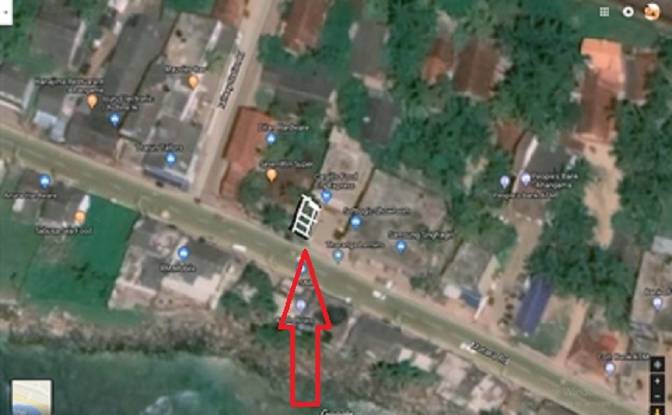The width and height of the screenshot is (672, 415).
Task: Open the Google apps grid
Action: click(604, 12)
